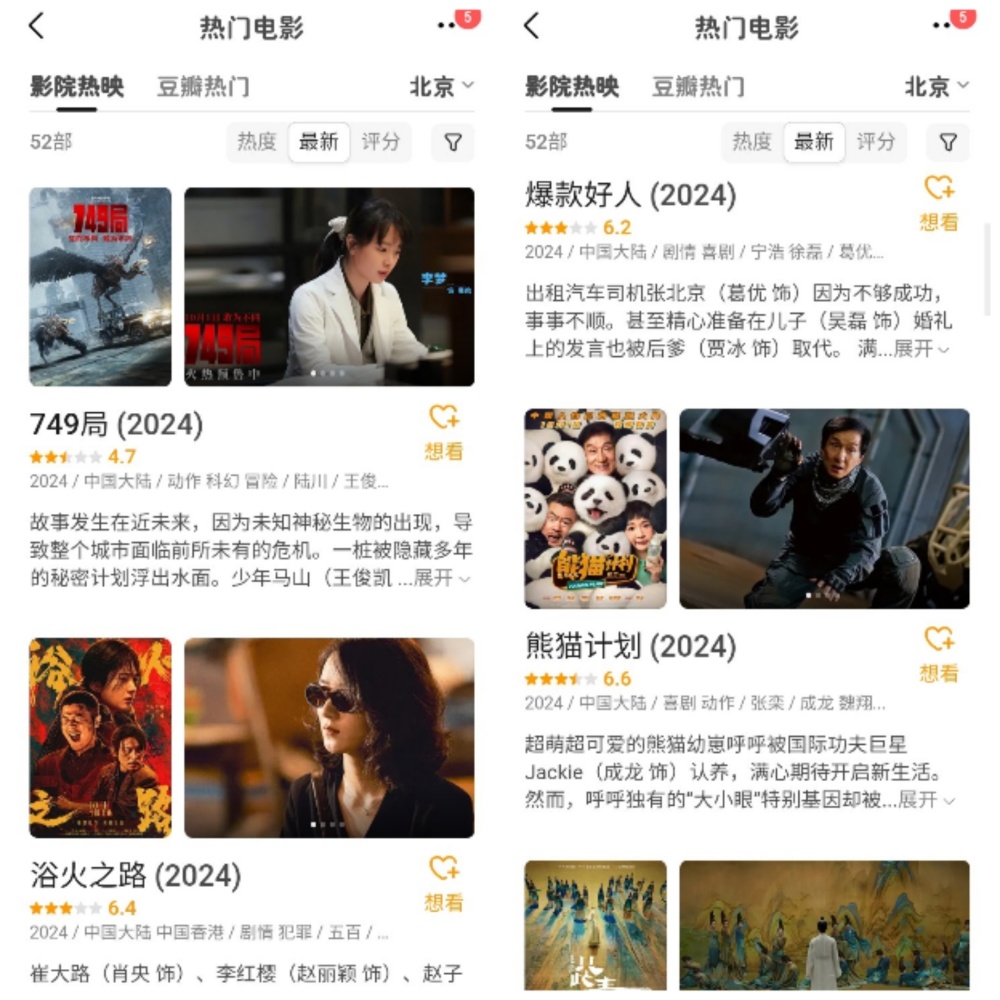1000x1000 pixels.
Task: View the 浴火之路 still with sunglasses
Action: (329, 738)
